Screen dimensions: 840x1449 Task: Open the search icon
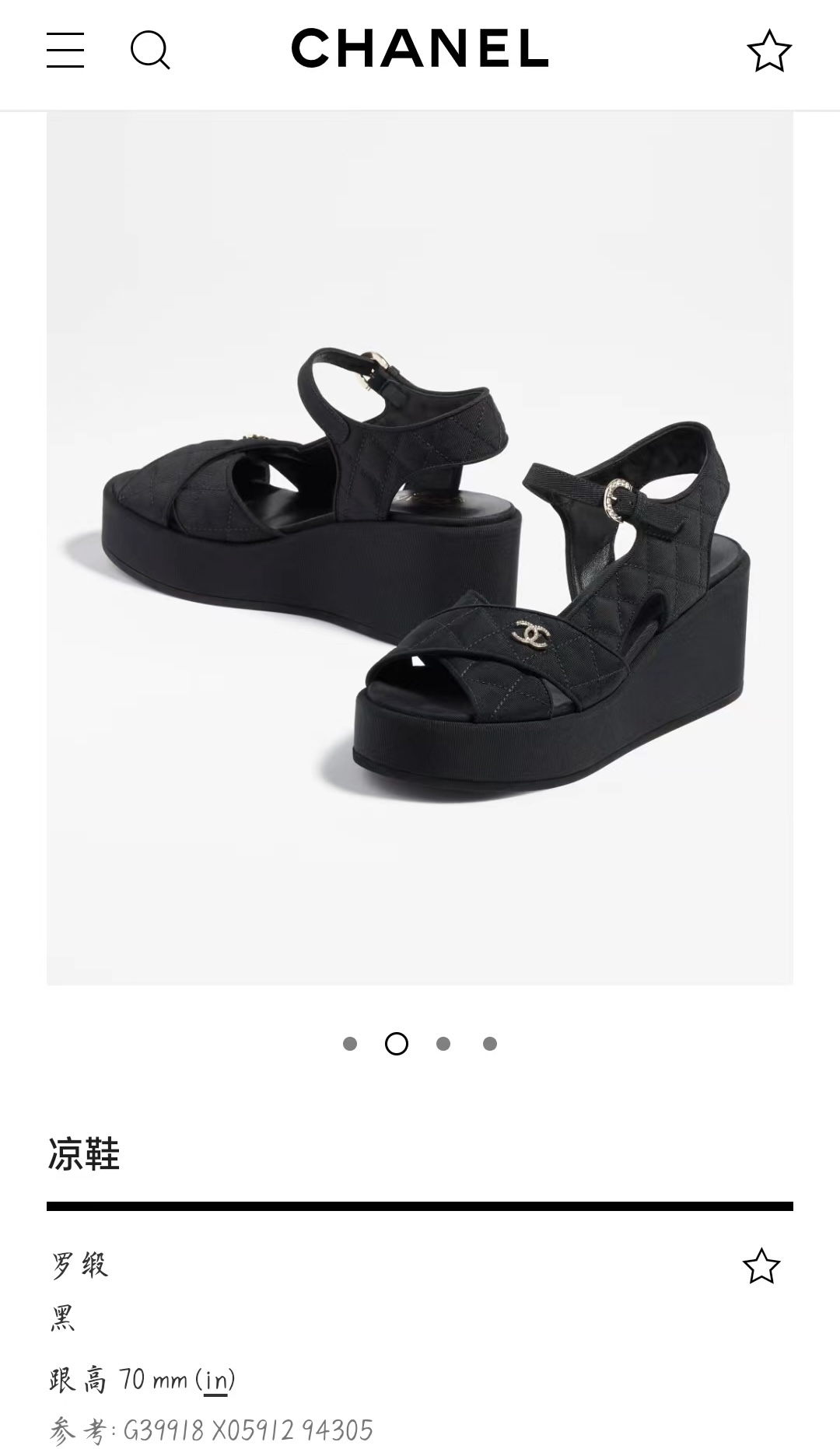(149, 51)
